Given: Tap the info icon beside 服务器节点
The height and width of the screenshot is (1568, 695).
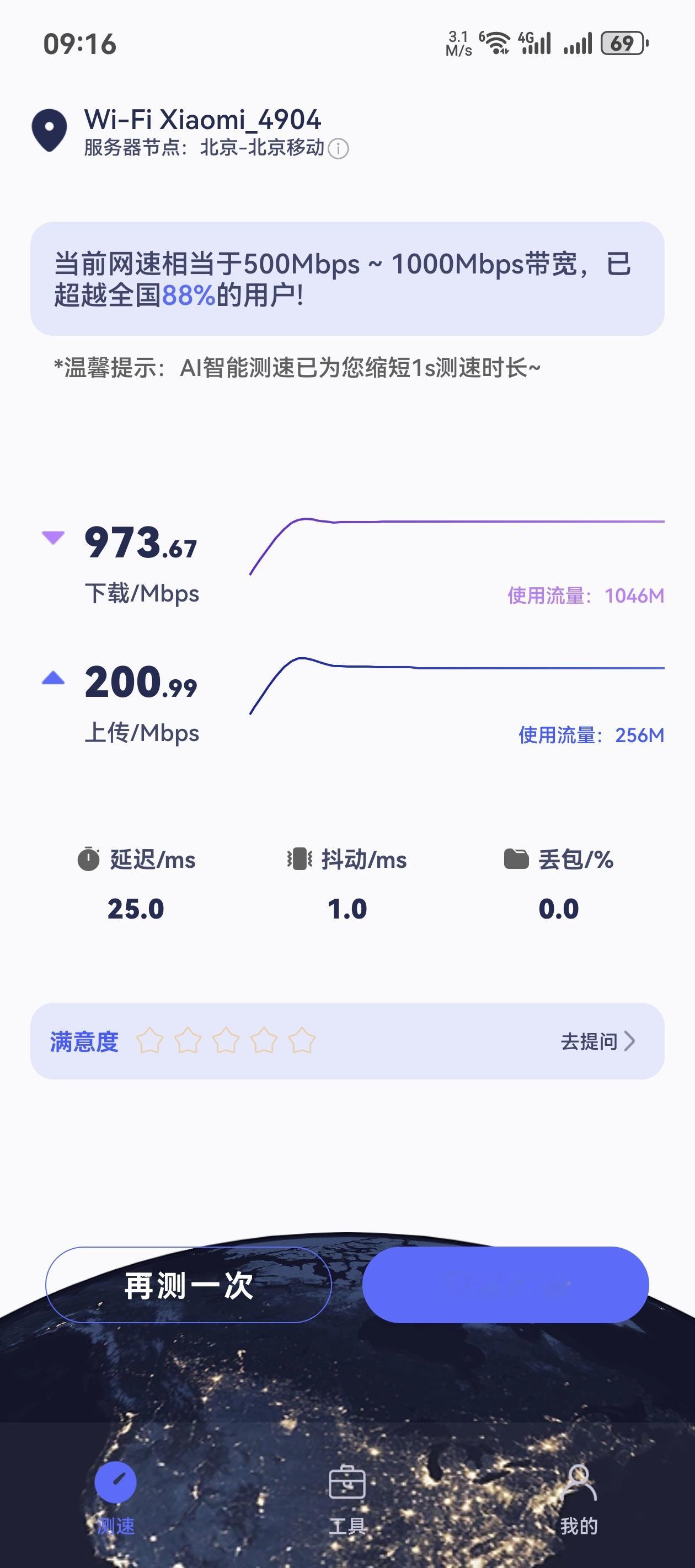Looking at the screenshot, I should tap(339, 149).
